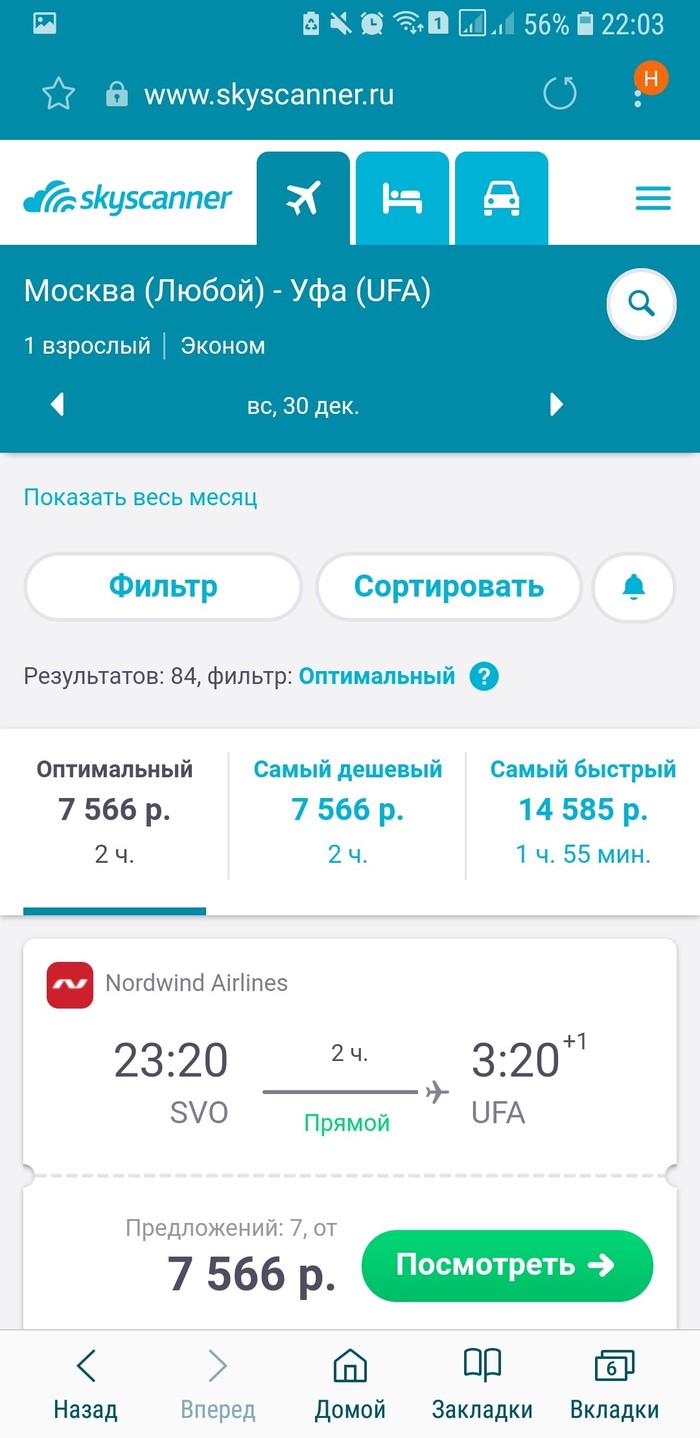Show help for the 'Оптимальный' filter
The height and width of the screenshot is (1438, 700).
(484, 676)
